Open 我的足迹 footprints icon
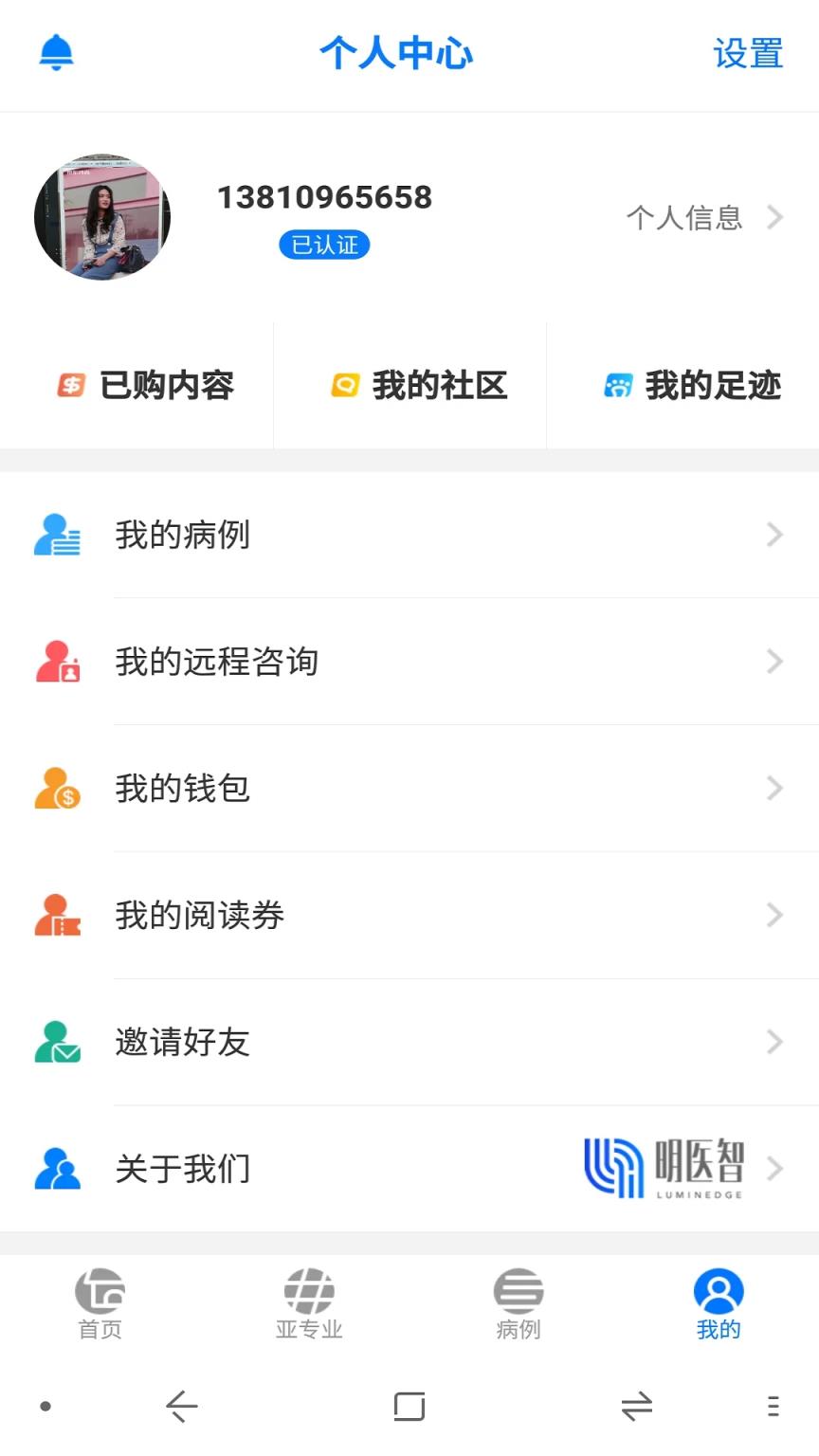The width and height of the screenshot is (819, 1456). click(618, 385)
